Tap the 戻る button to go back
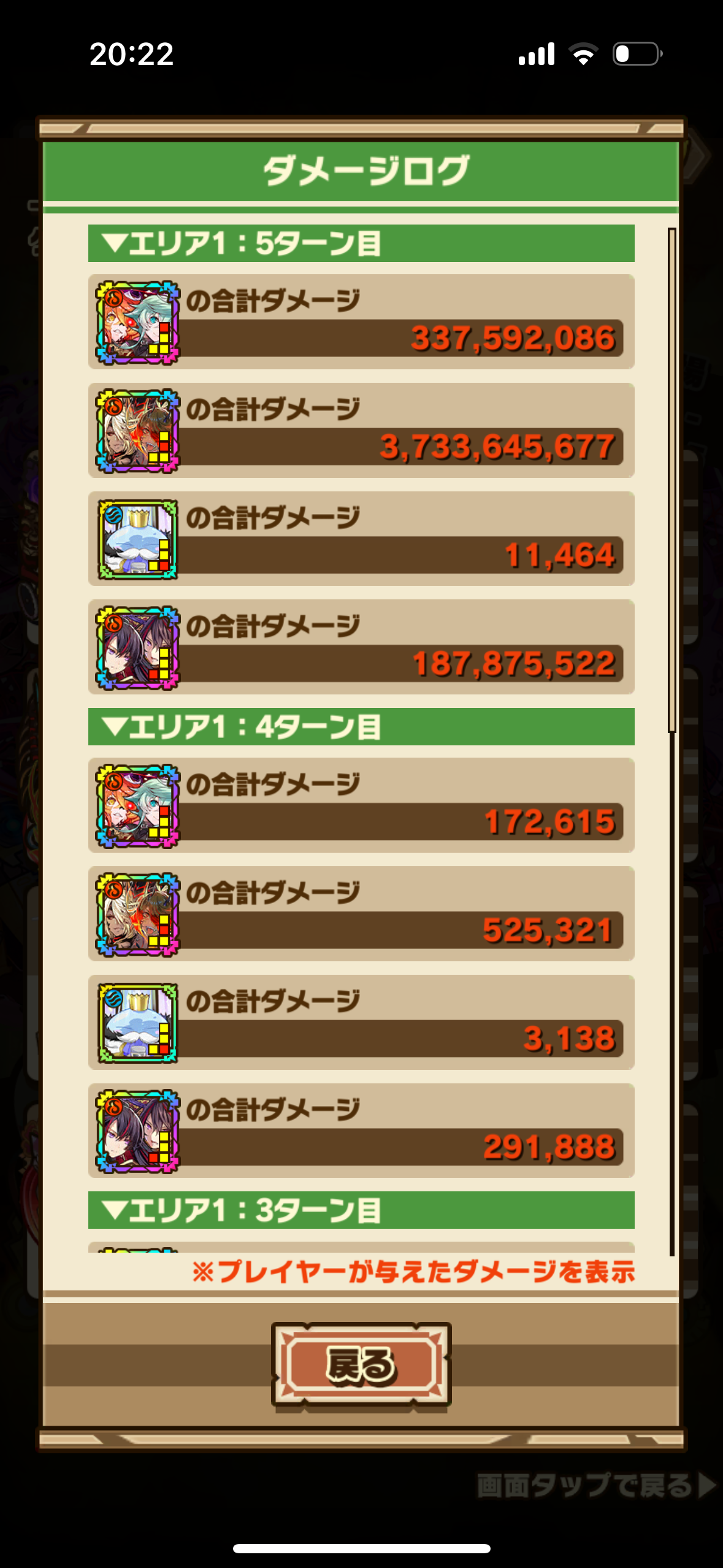The height and width of the screenshot is (1568, 723). pyautogui.click(x=361, y=1364)
